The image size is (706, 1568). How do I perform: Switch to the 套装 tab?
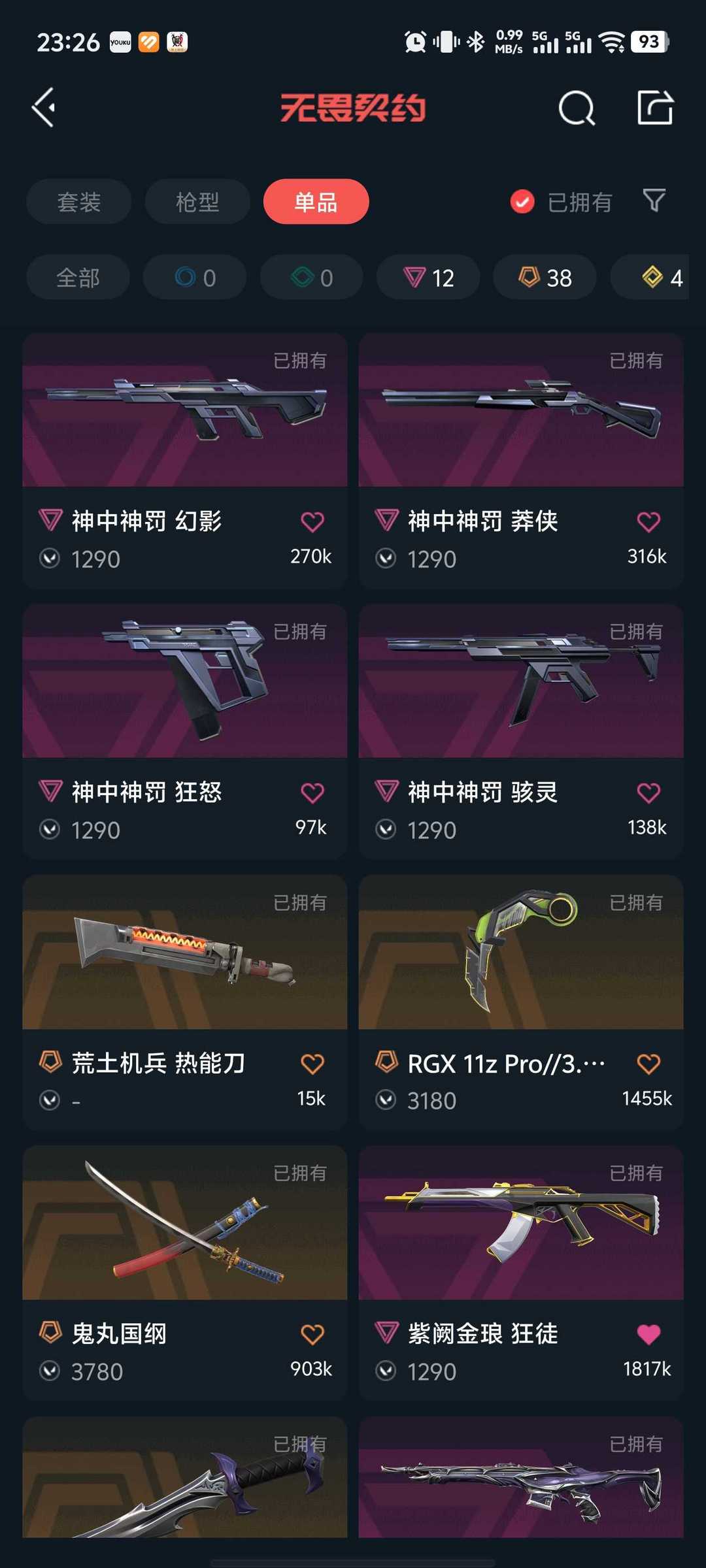(x=79, y=202)
